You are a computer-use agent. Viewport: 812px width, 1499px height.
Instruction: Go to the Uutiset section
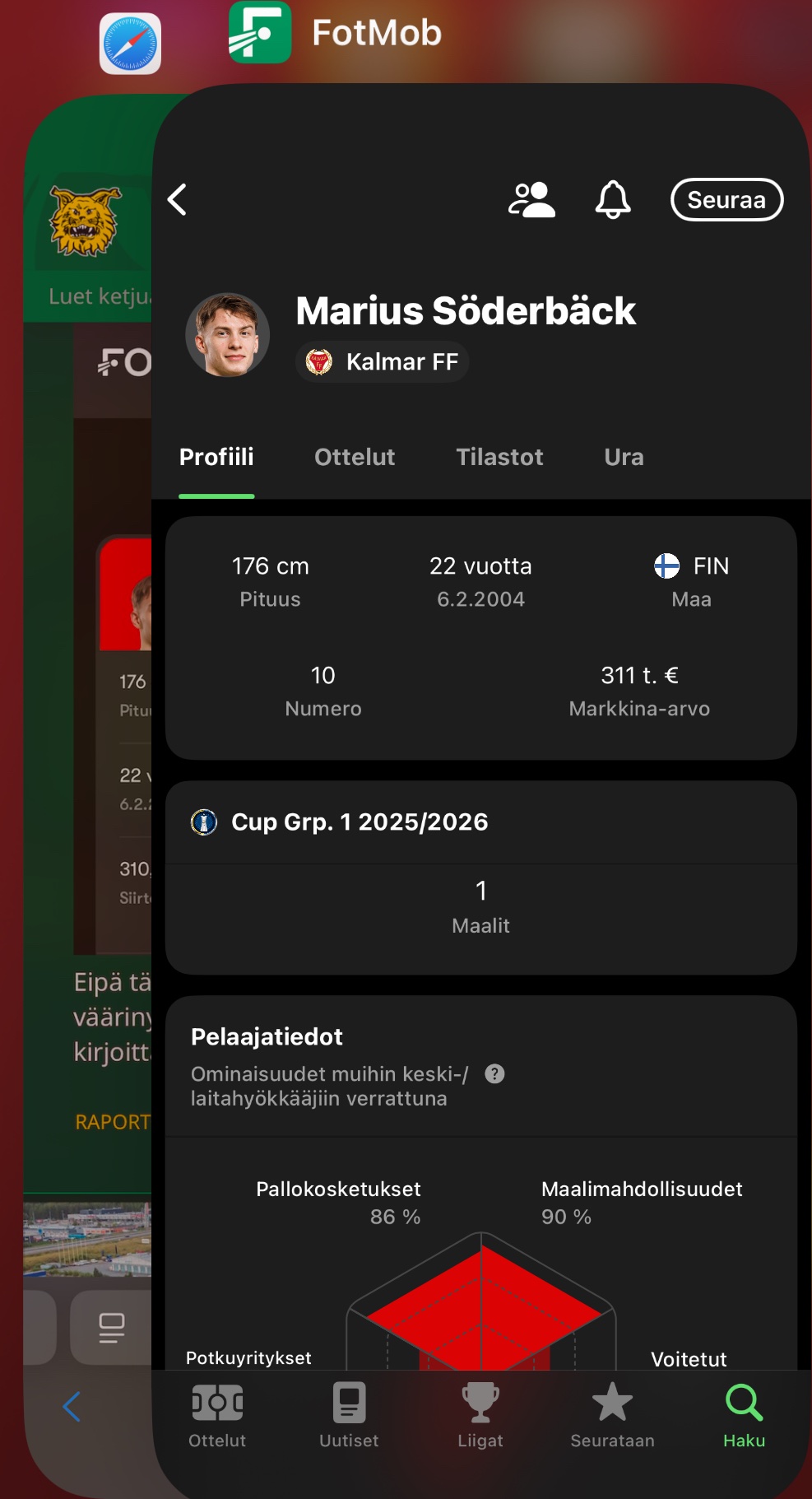[x=349, y=1415]
